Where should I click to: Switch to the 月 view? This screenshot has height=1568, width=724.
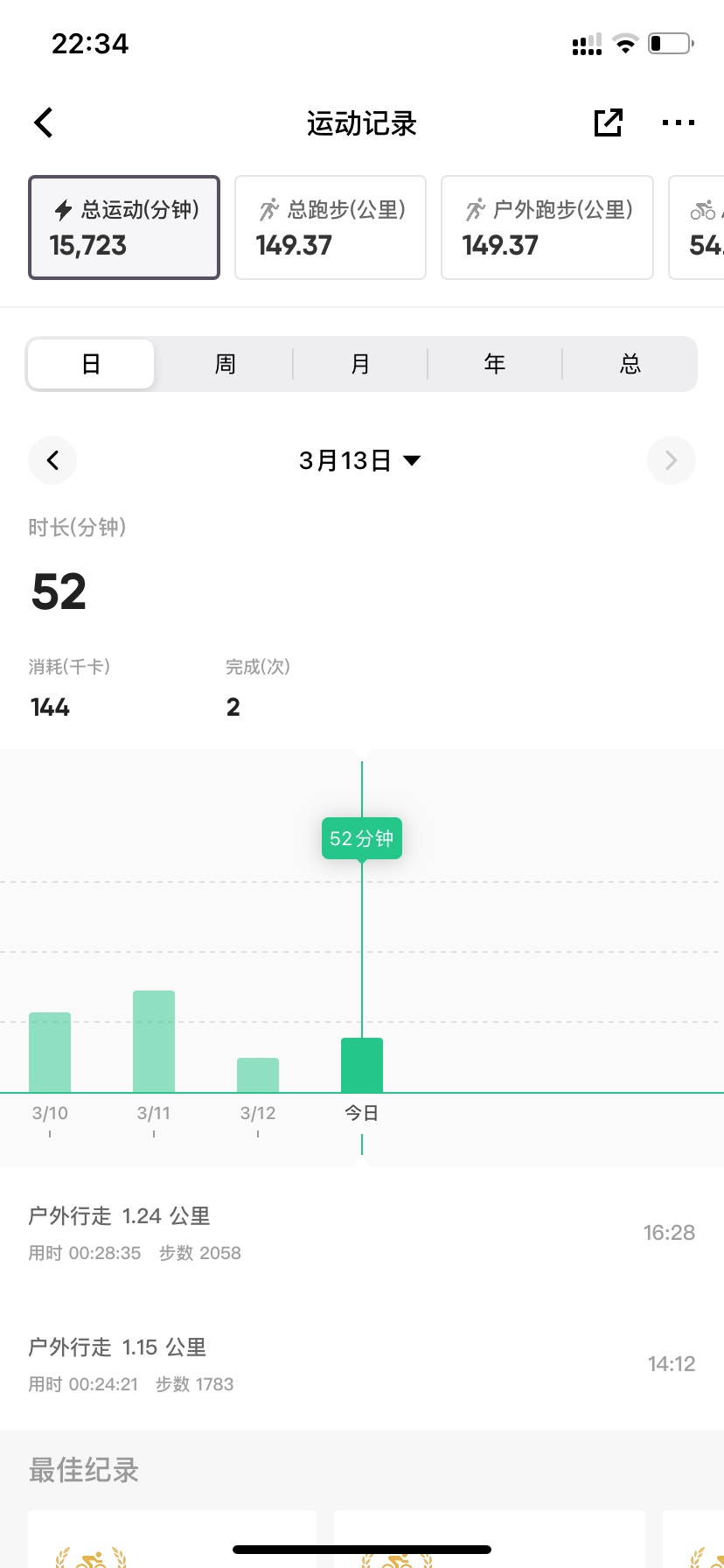(360, 364)
